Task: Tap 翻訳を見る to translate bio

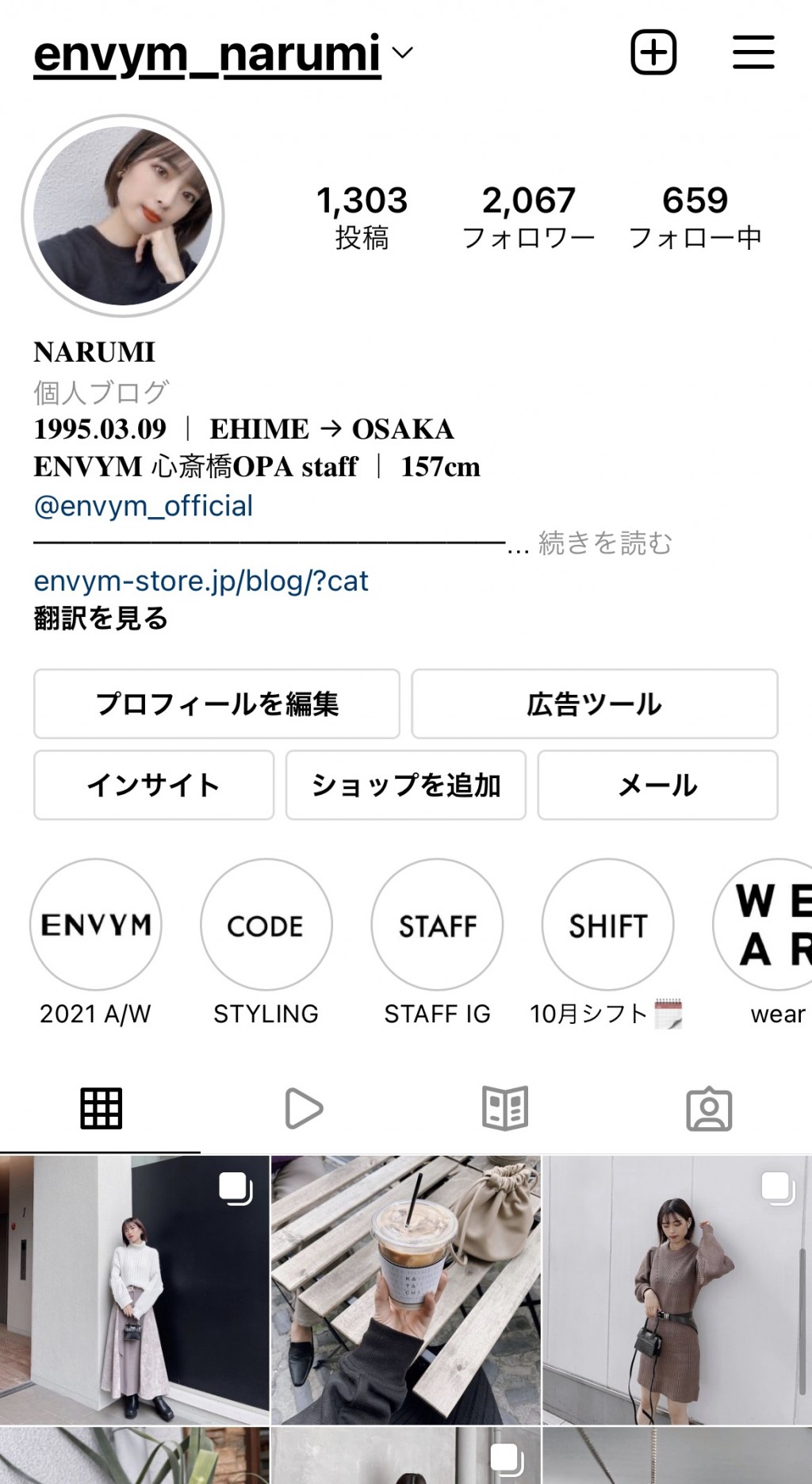Action: tap(101, 619)
